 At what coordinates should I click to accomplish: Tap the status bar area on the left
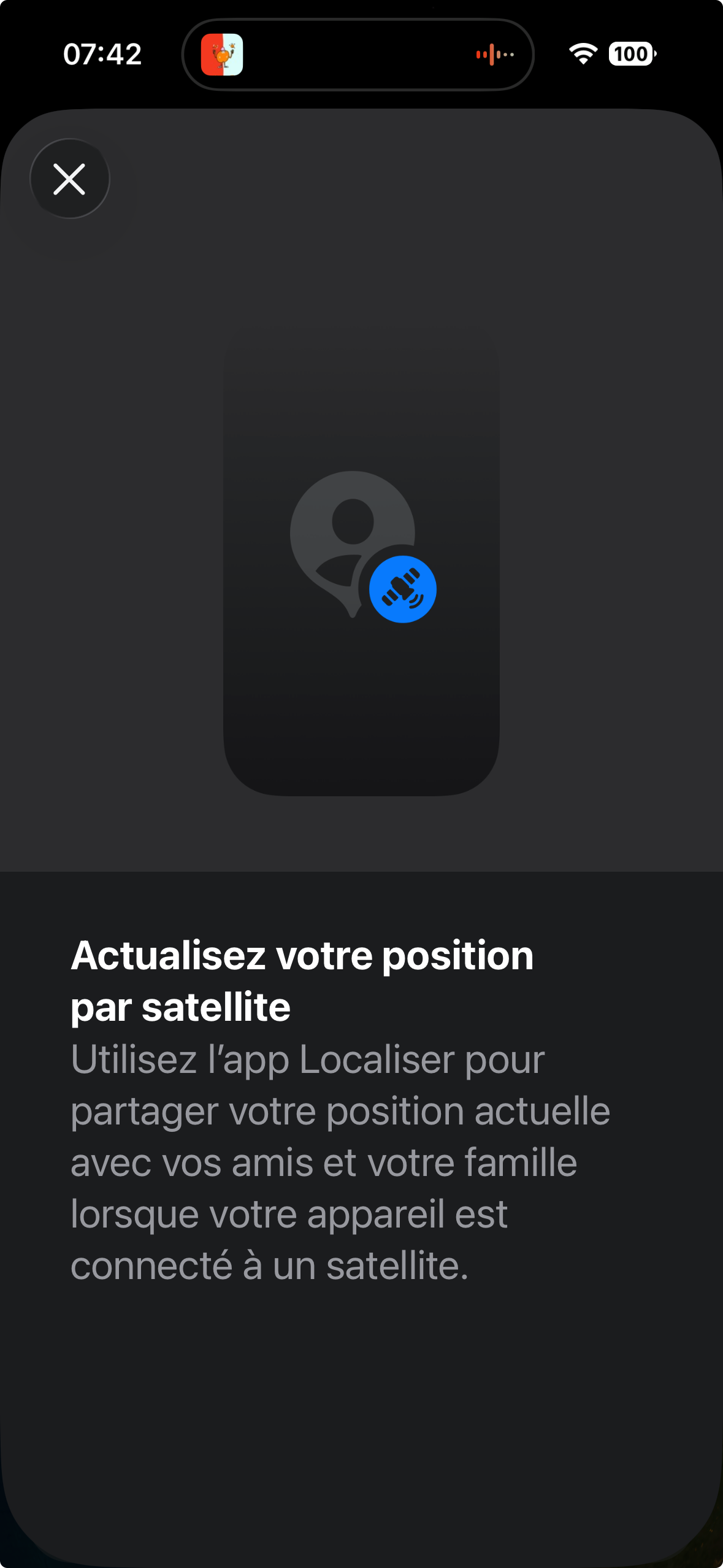click(103, 55)
